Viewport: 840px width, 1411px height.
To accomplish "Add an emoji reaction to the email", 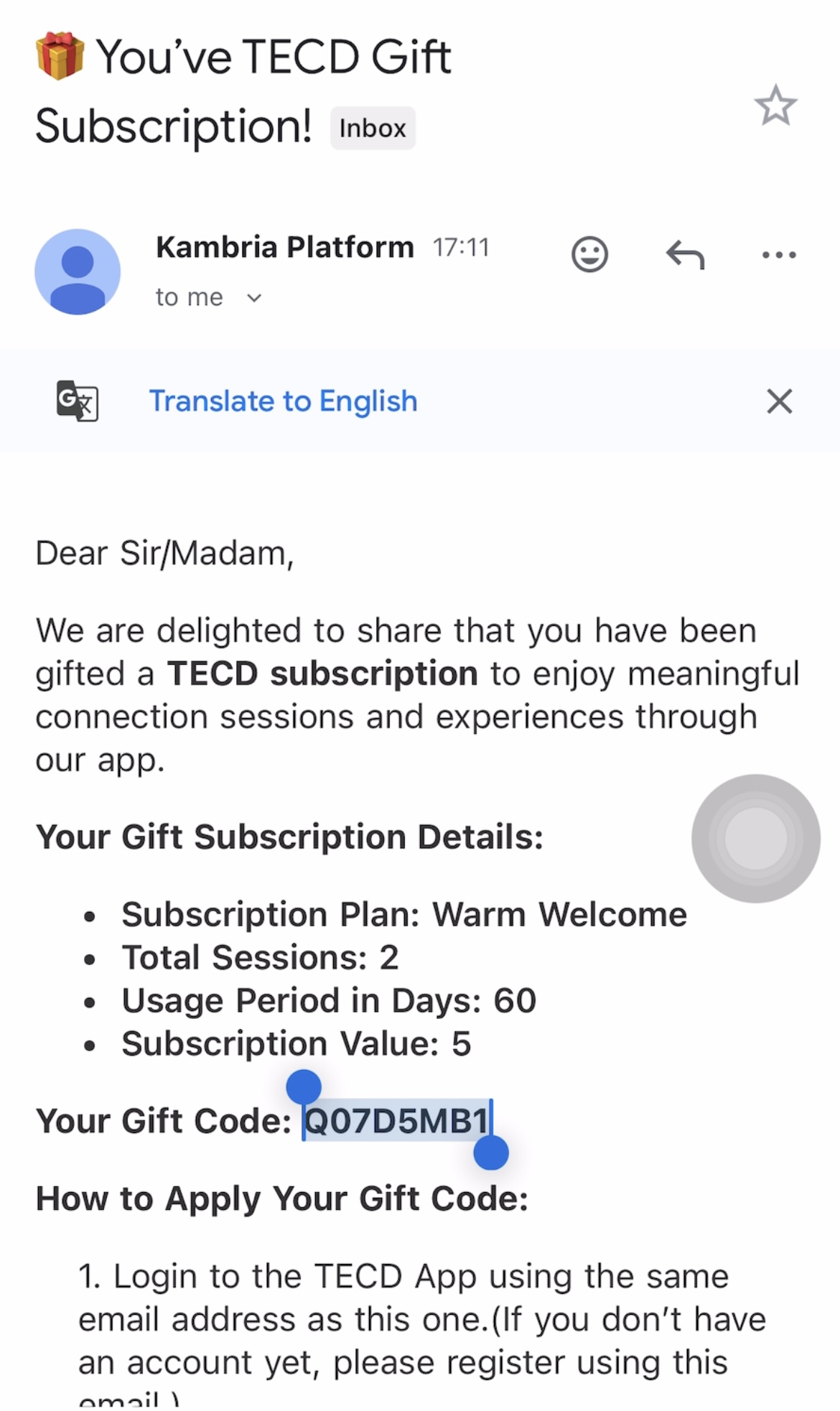I will click(x=589, y=254).
